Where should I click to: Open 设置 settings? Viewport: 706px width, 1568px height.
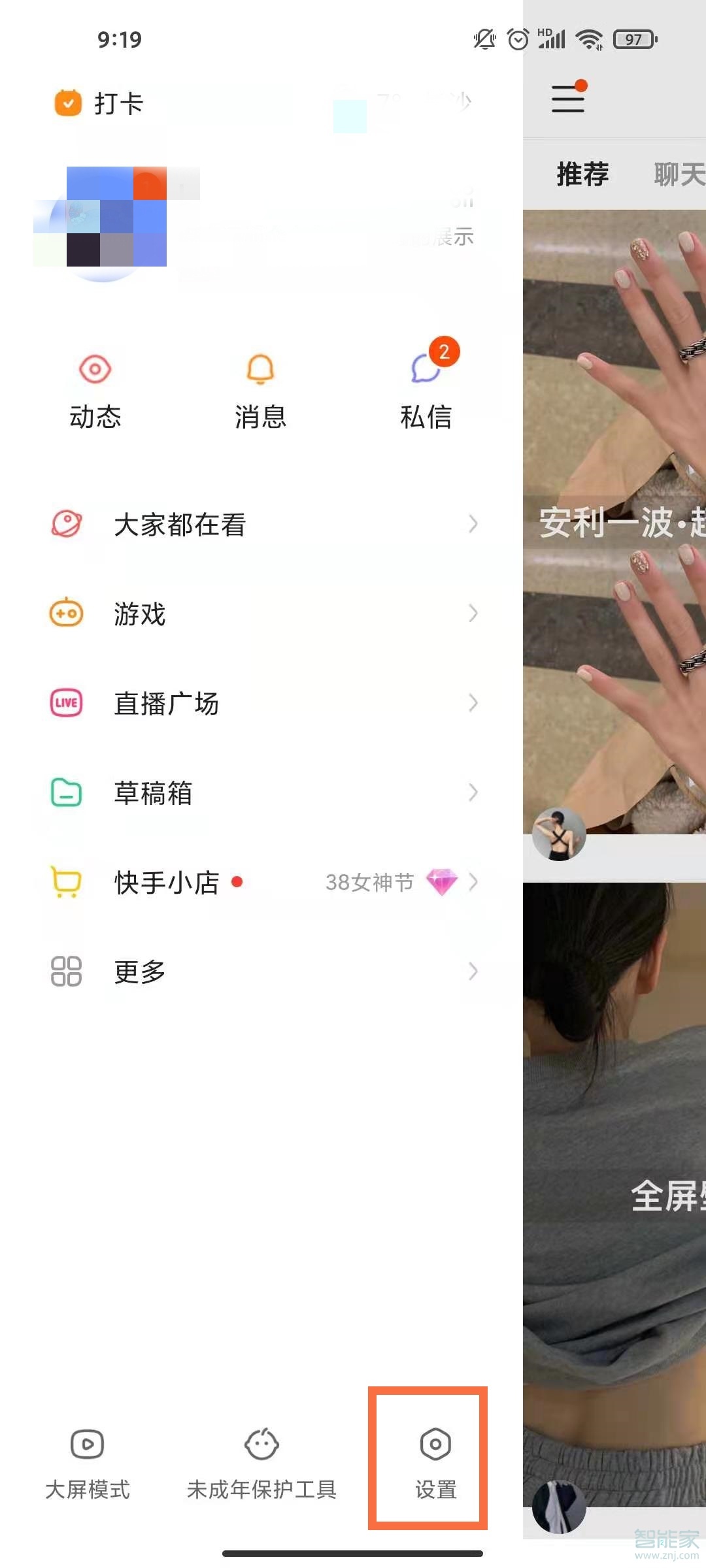click(x=435, y=1464)
